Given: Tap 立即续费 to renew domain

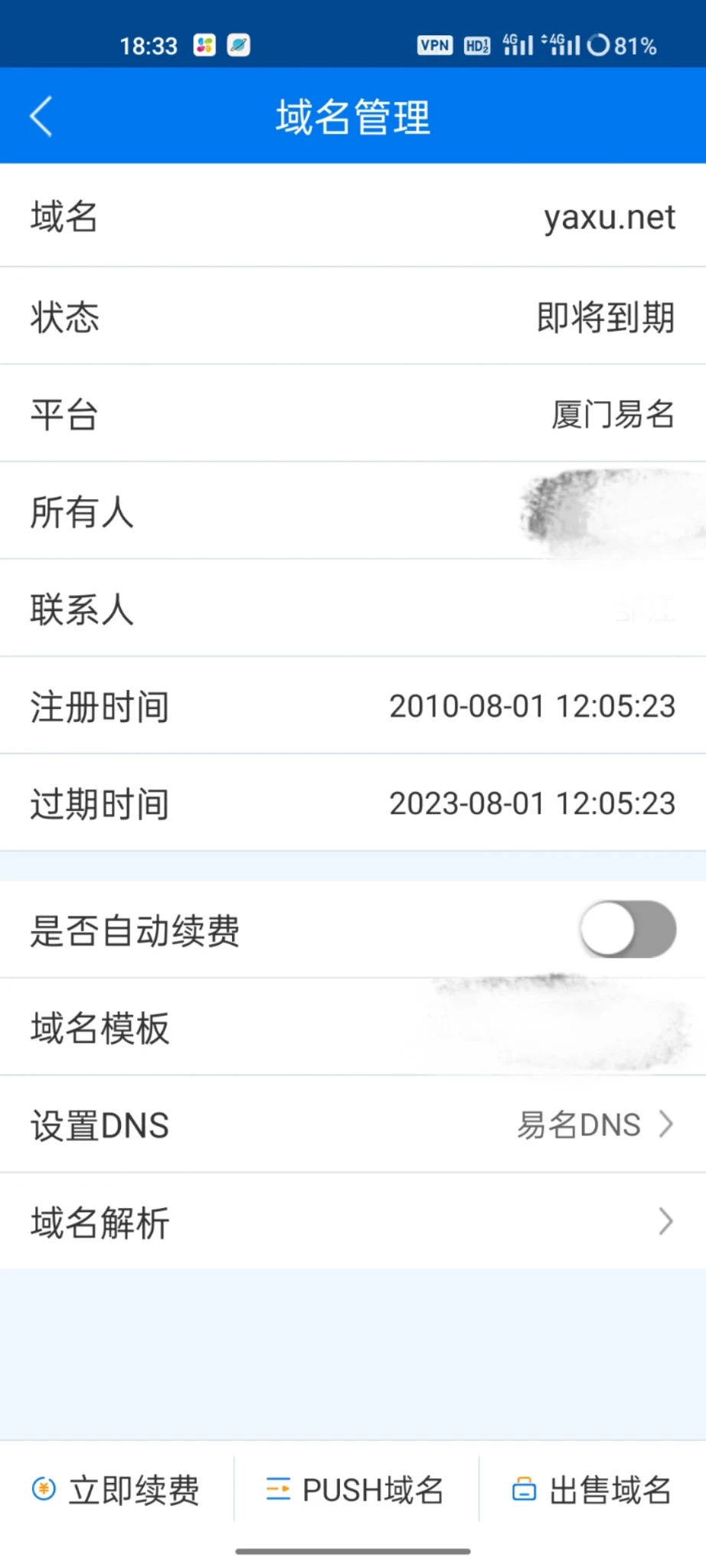Looking at the screenshot, I should 116,1489.
